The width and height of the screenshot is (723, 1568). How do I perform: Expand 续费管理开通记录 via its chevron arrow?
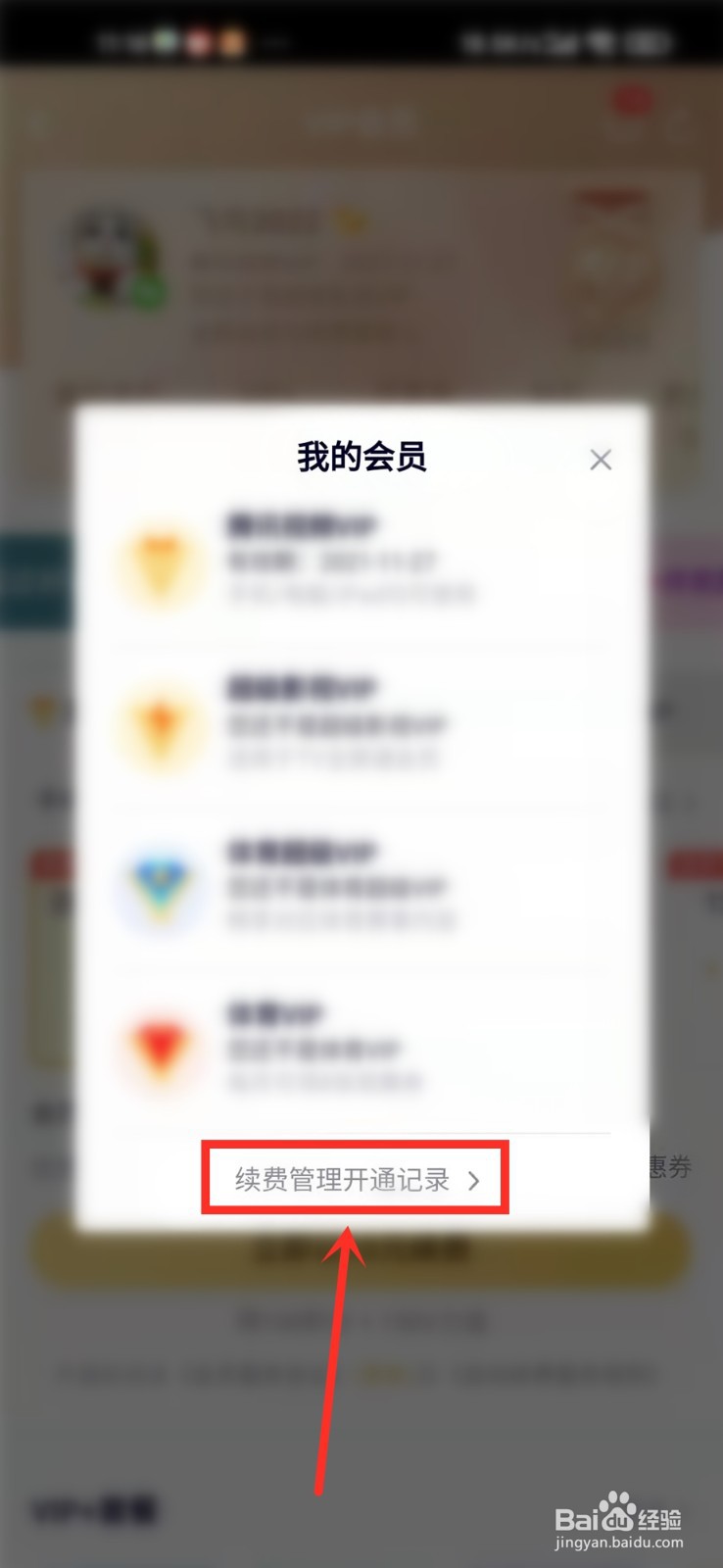475,1181
